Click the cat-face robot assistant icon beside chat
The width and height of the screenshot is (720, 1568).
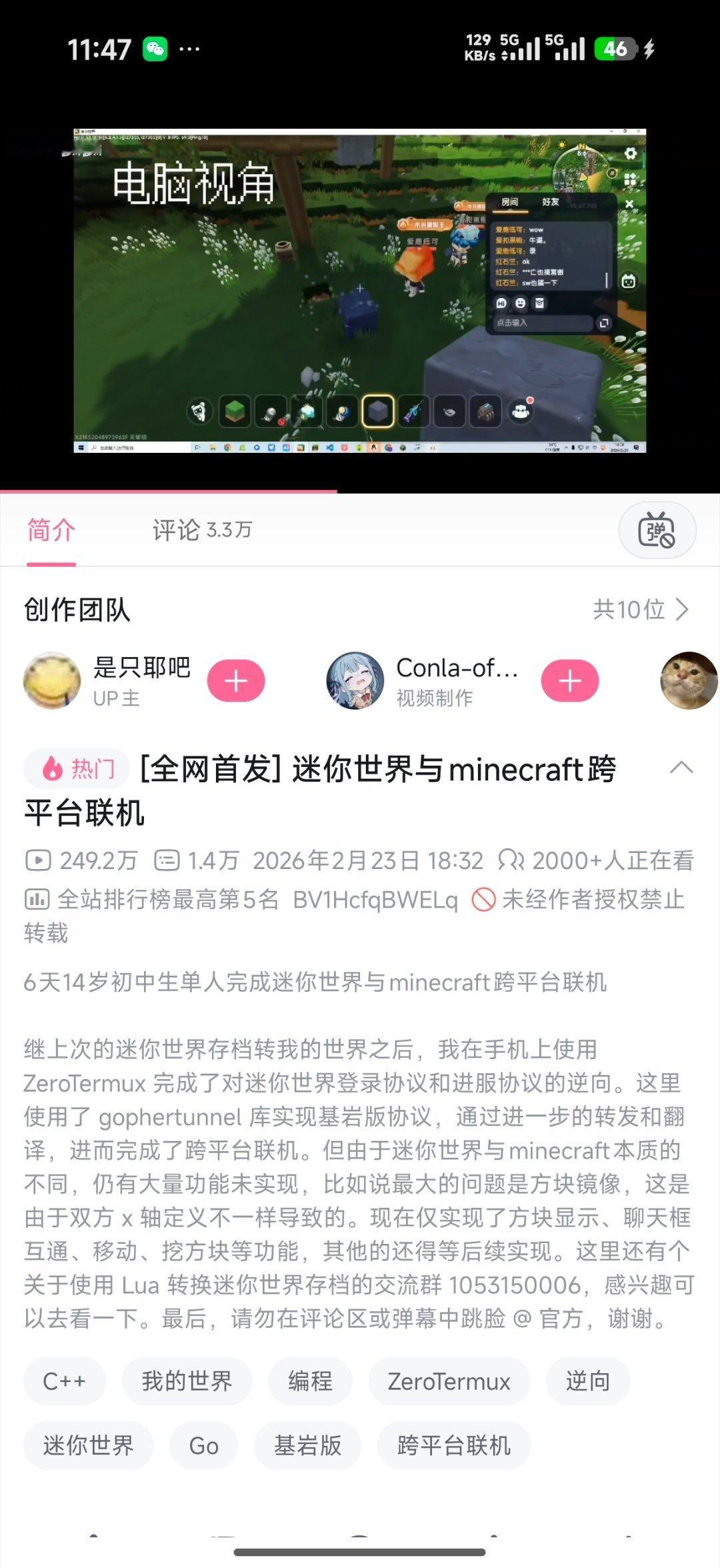coord(629,281)
